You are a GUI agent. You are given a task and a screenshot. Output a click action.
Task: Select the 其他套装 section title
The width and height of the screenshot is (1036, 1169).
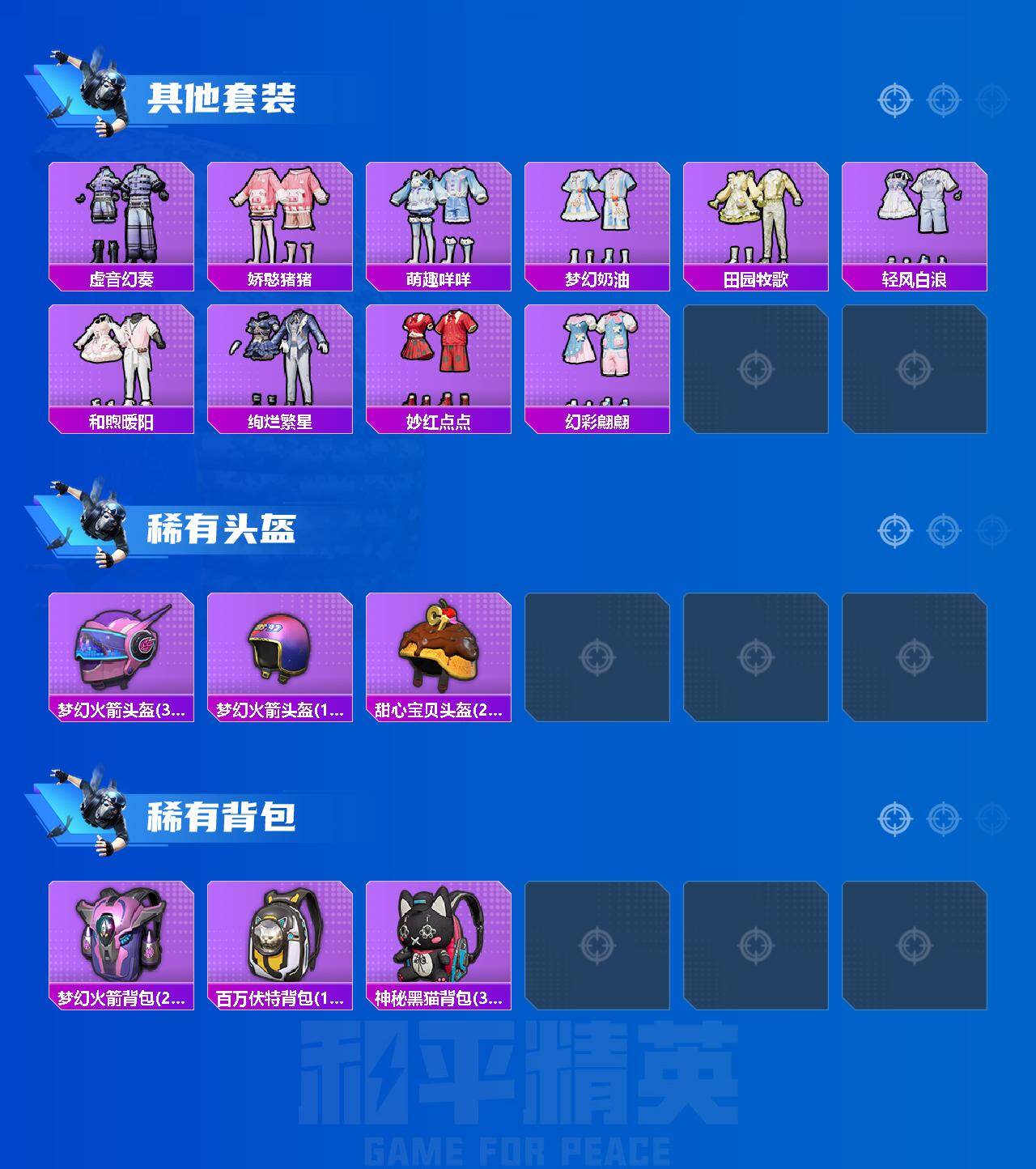click(x=228, y=96)
